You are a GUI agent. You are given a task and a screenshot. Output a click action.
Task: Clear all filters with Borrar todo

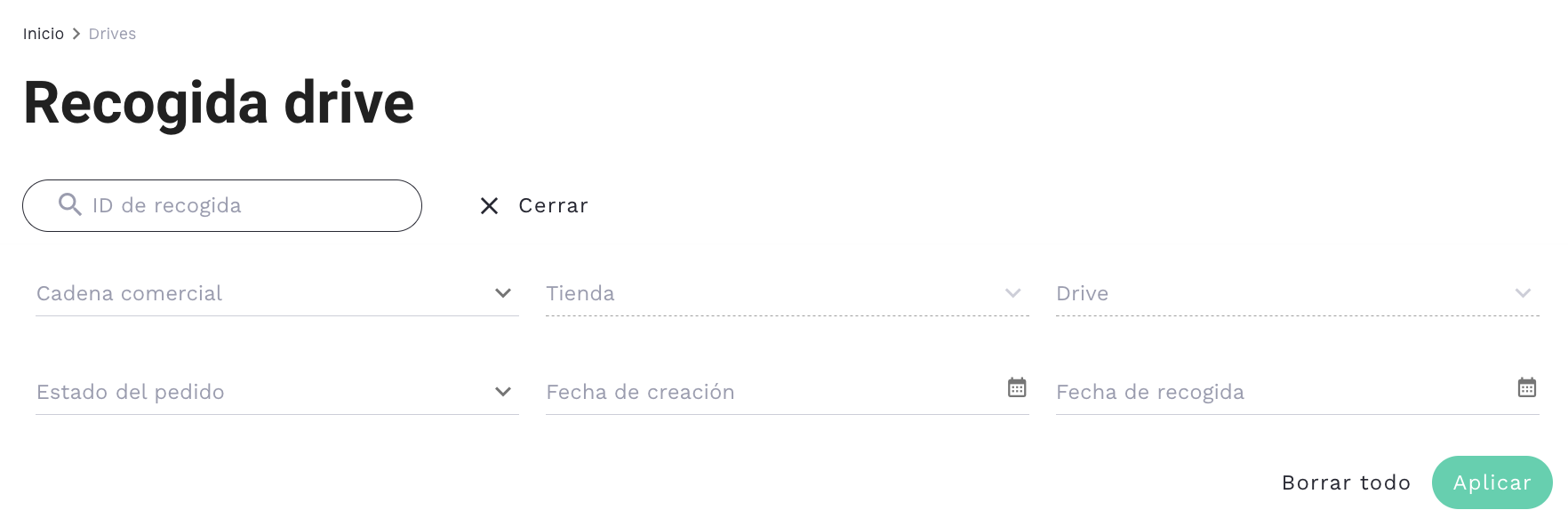coord(1345,482)
